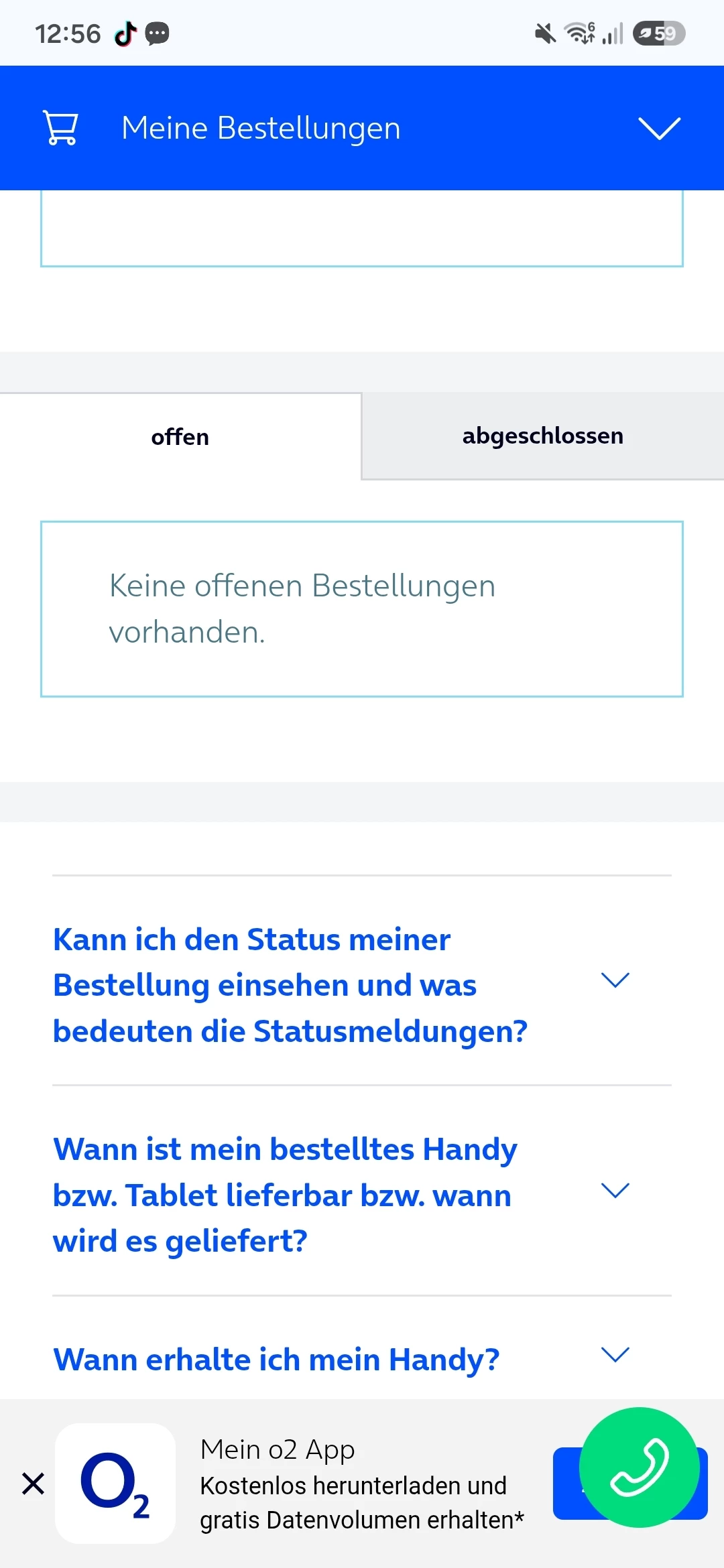Switch to the abgeschlossen tab
This screenshot has height=1568, width=724.
click(543, 436)
